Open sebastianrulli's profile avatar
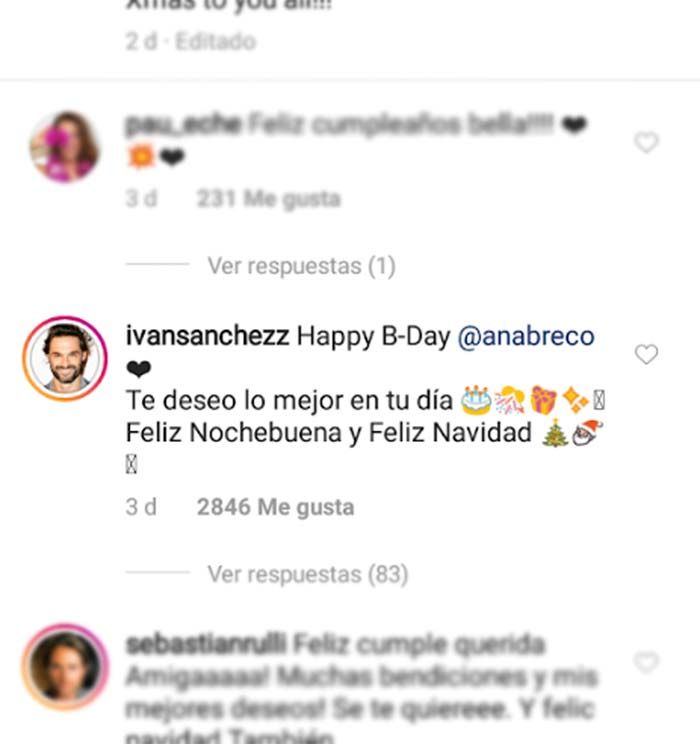This screenshot has width=700, height=744. tap(65, 664)
